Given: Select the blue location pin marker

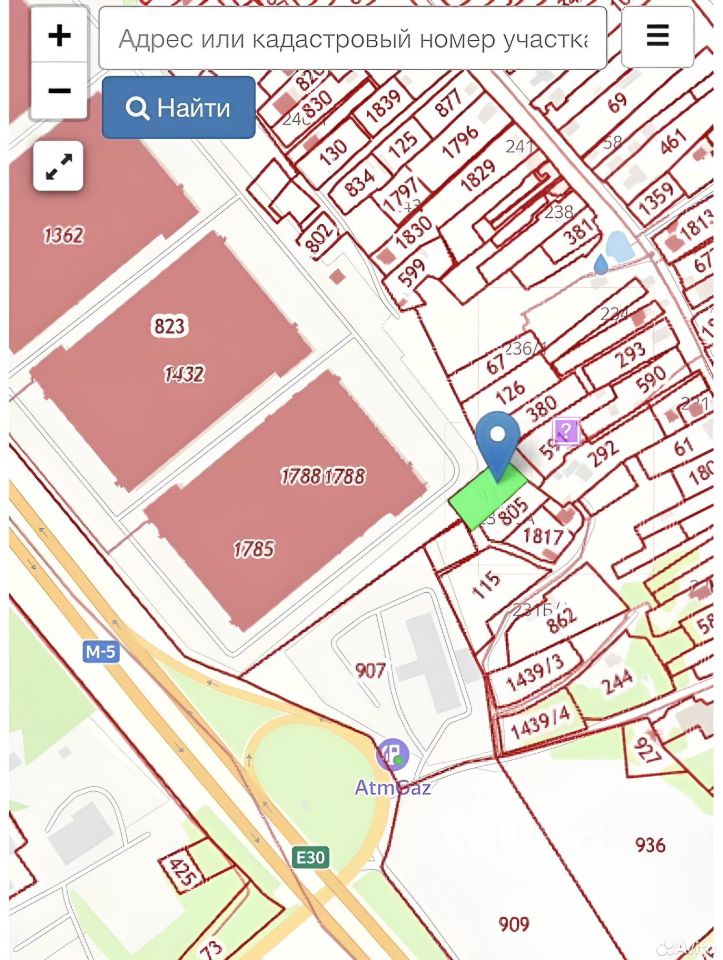Looking at the screenshot, I should (x=497, y=441).
